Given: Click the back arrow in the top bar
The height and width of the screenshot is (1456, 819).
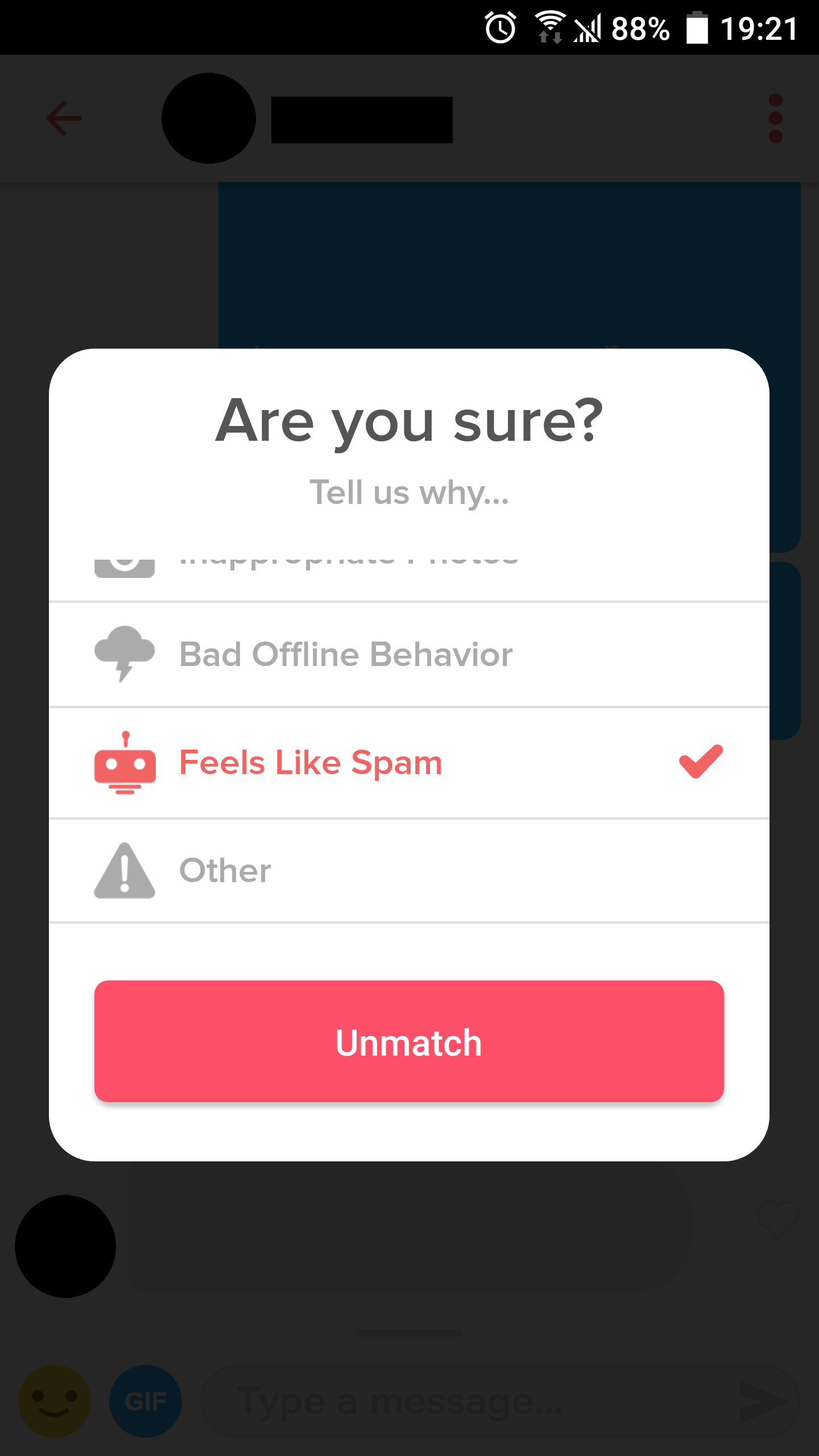Looking at the screenshot, I should (64, 118).
